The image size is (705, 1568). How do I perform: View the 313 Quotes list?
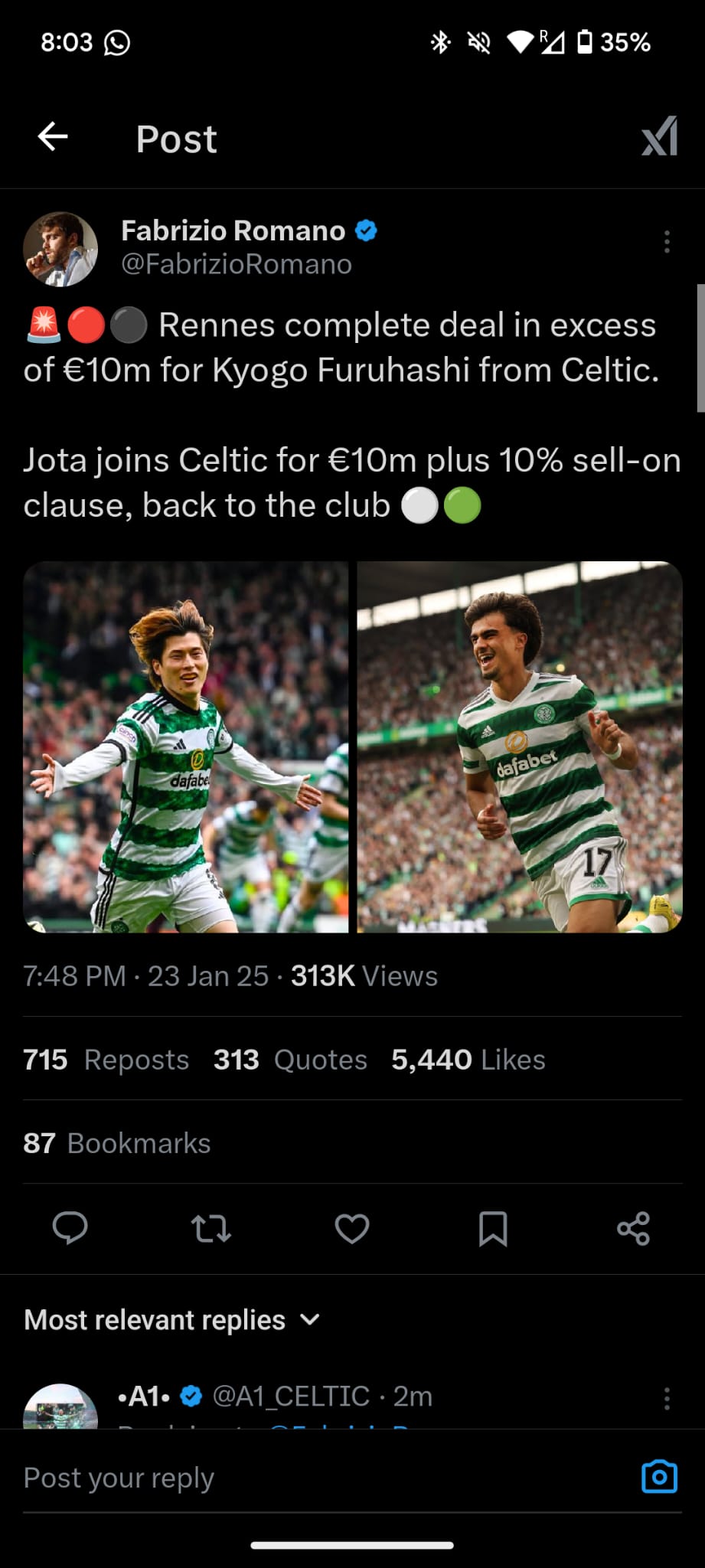290,1060
